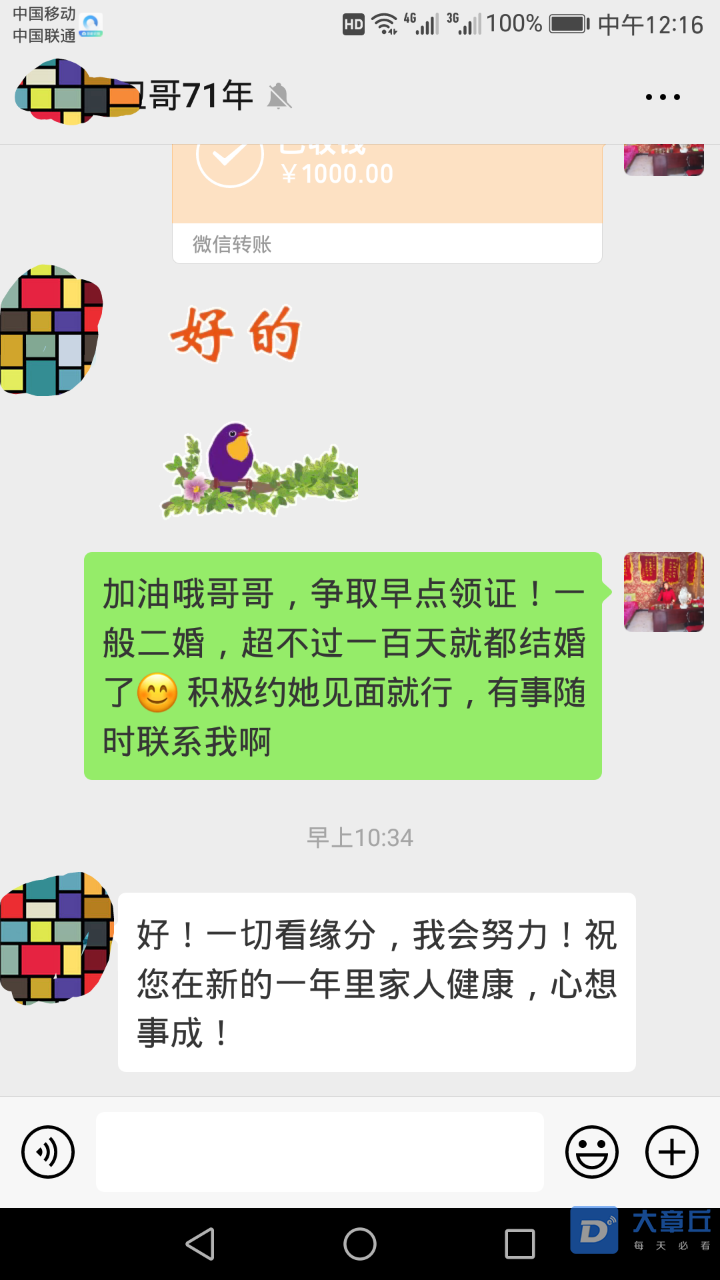
Task: Open my avatar beside the green message
Action: pyautogui.click(x=664, y=592)
